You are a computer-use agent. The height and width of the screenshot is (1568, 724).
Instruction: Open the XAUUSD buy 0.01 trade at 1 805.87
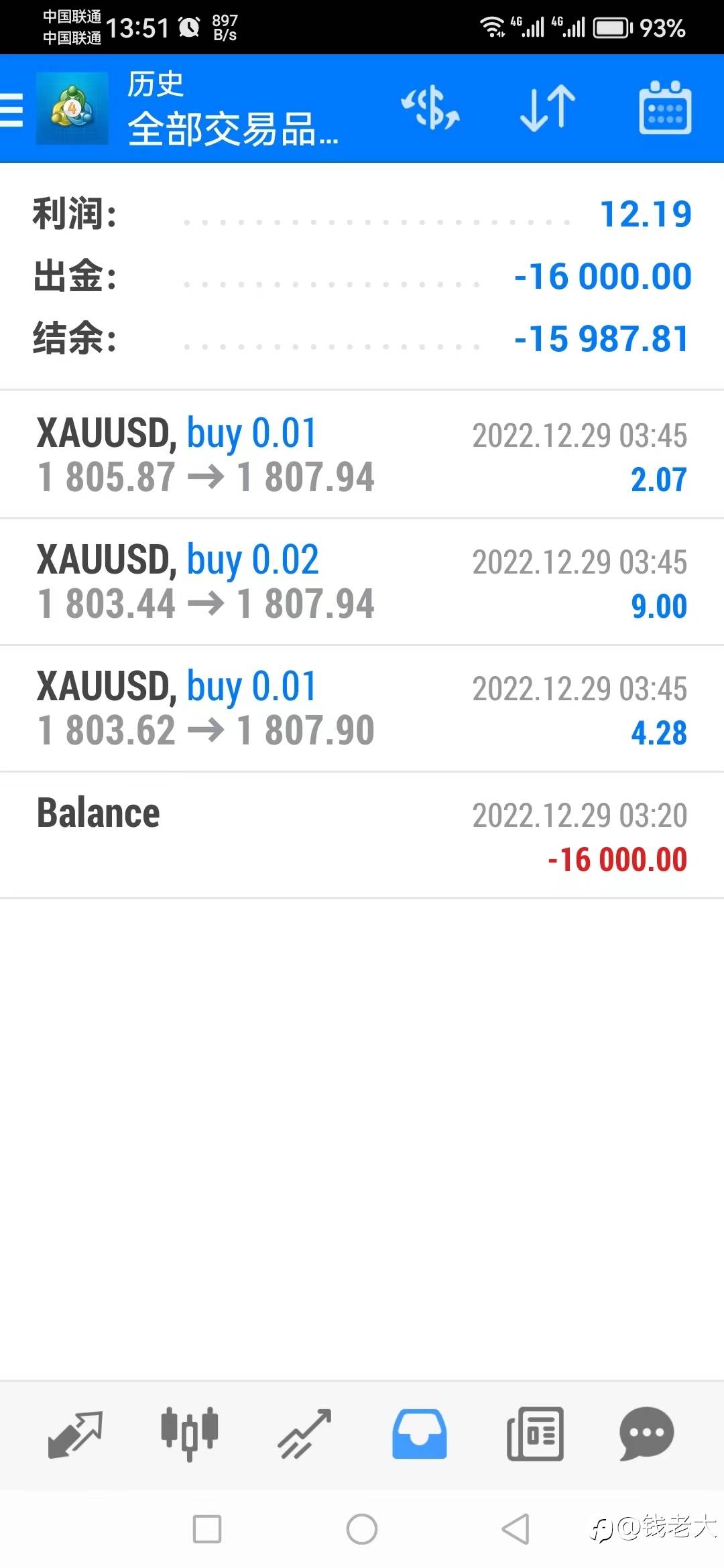pos(362,454)
